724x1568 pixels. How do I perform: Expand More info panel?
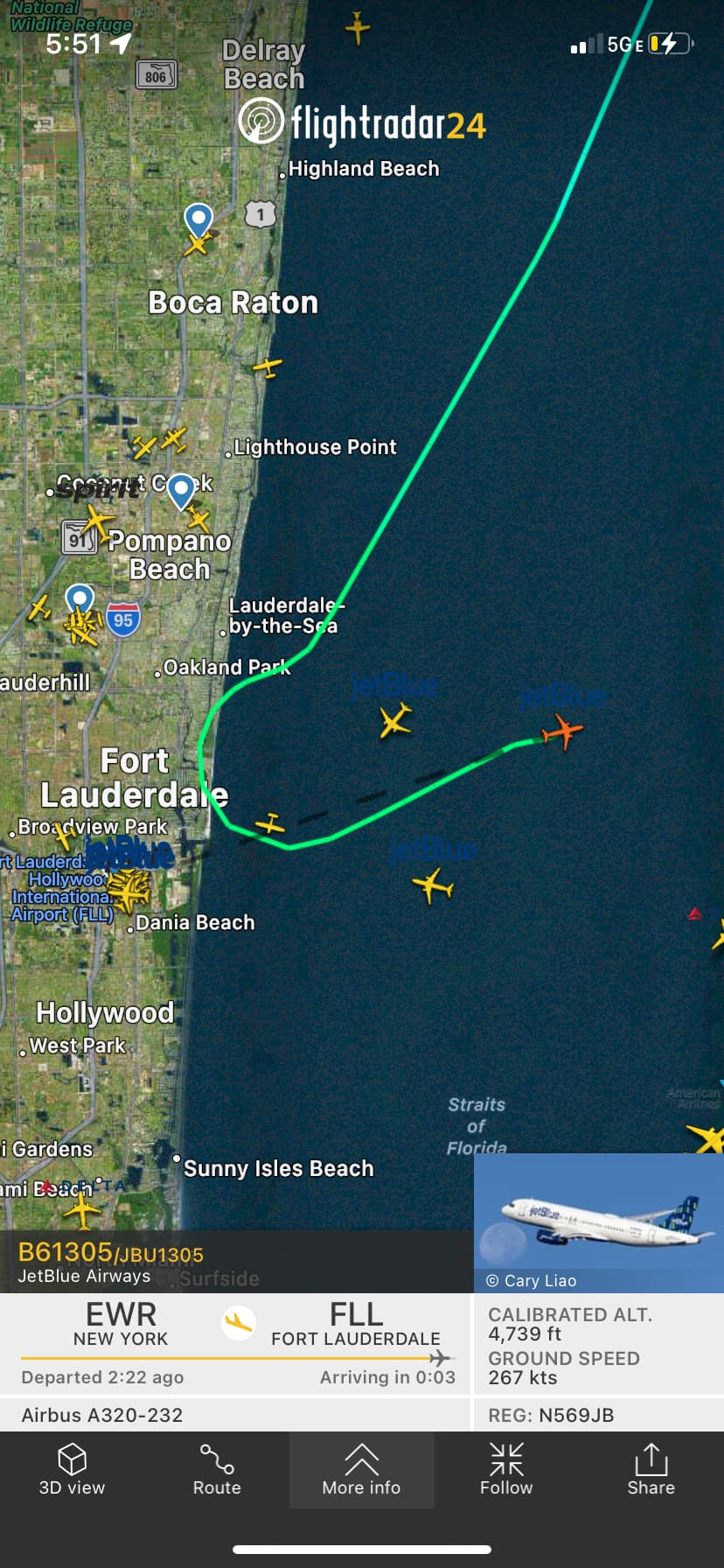click(x=361, y=1470)
